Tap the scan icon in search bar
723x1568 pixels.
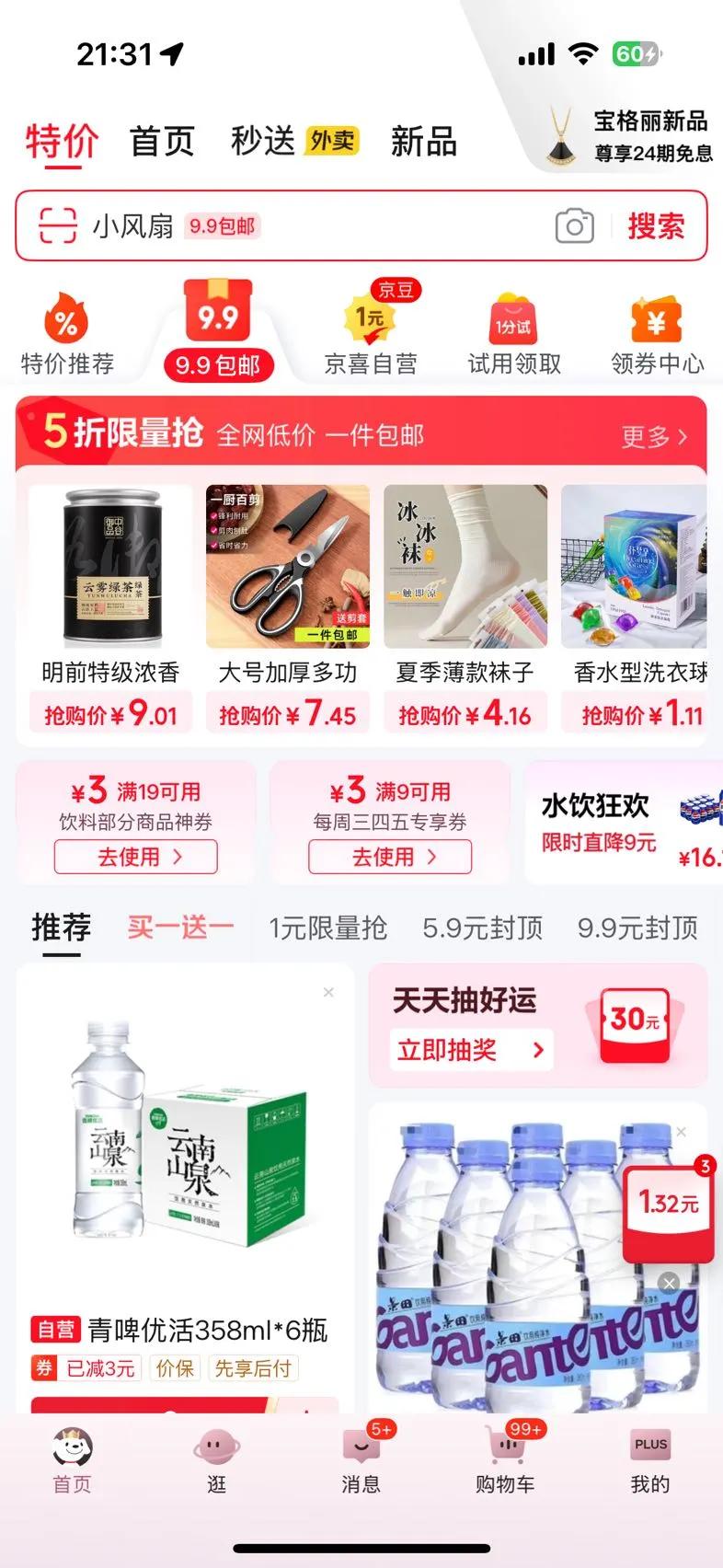tap(57, 226)
